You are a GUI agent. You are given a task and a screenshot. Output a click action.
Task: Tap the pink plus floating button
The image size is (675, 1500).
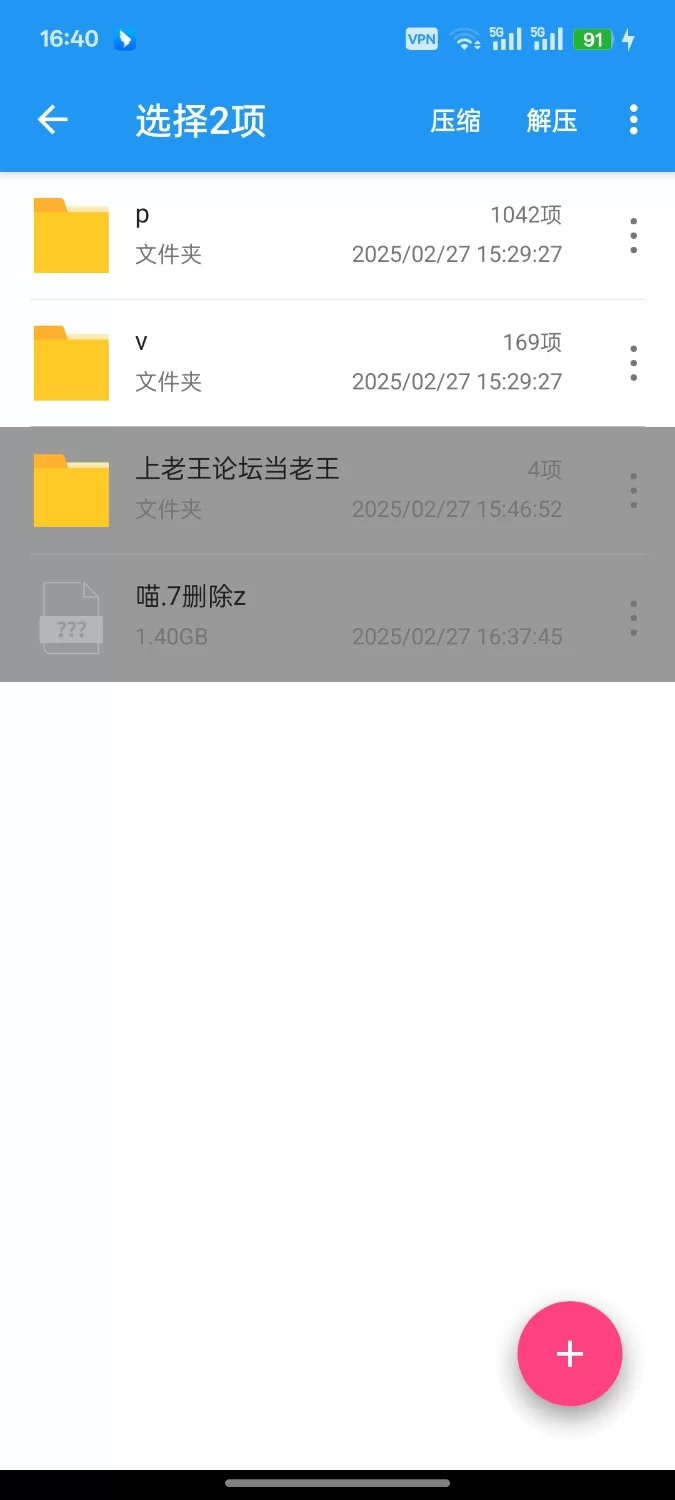tap(570, 1354)
